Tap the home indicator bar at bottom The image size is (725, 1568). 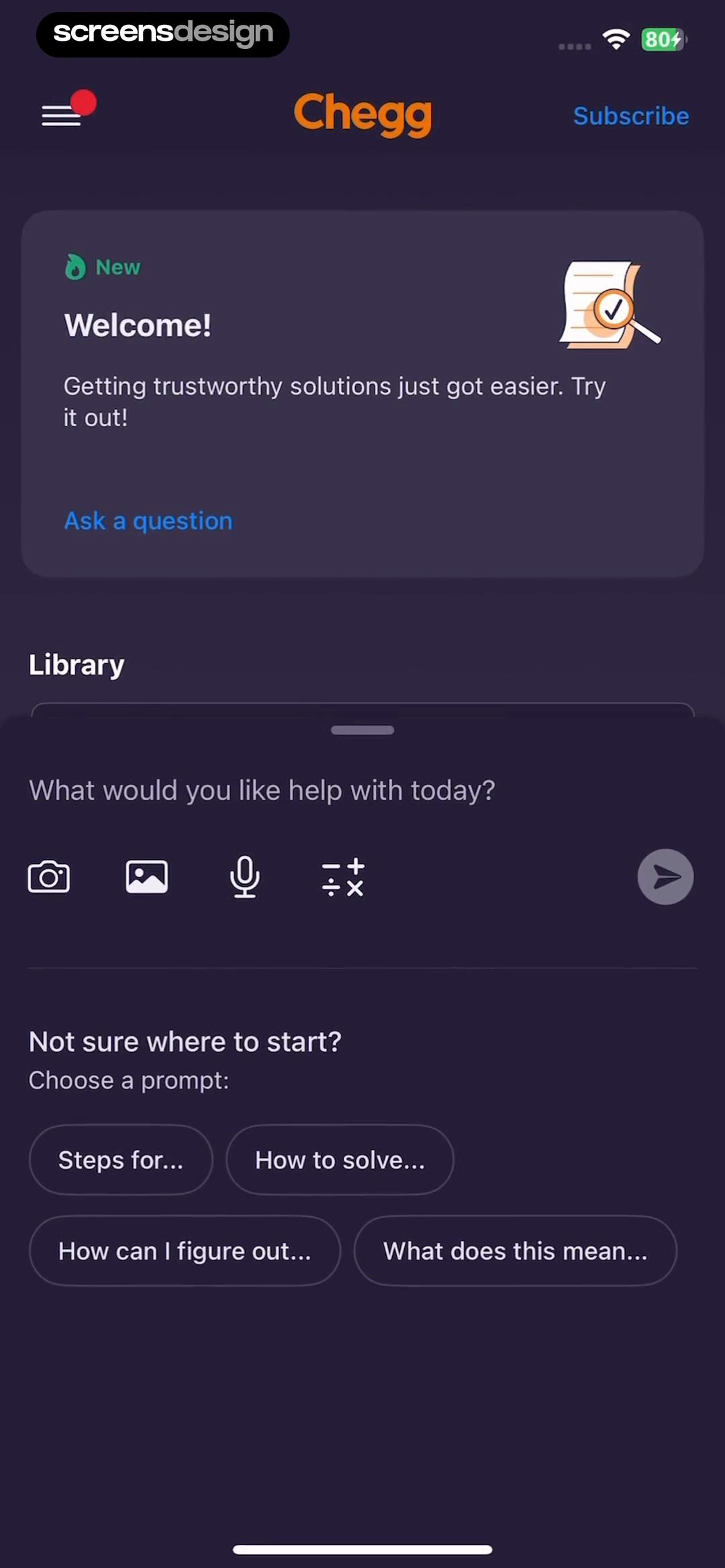coord(362,1549)
